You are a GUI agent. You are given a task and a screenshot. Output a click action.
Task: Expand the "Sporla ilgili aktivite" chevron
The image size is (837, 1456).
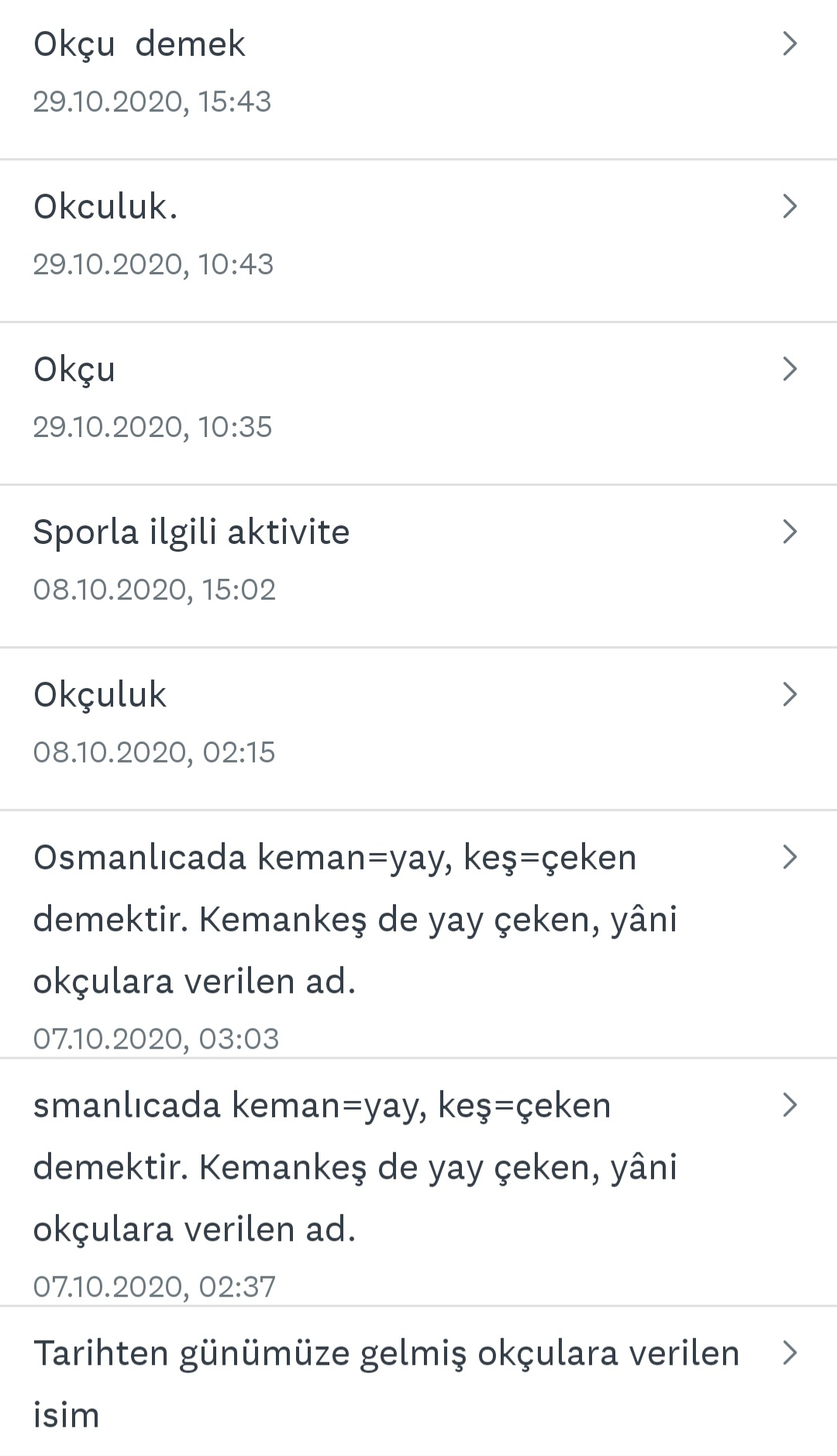790,532
